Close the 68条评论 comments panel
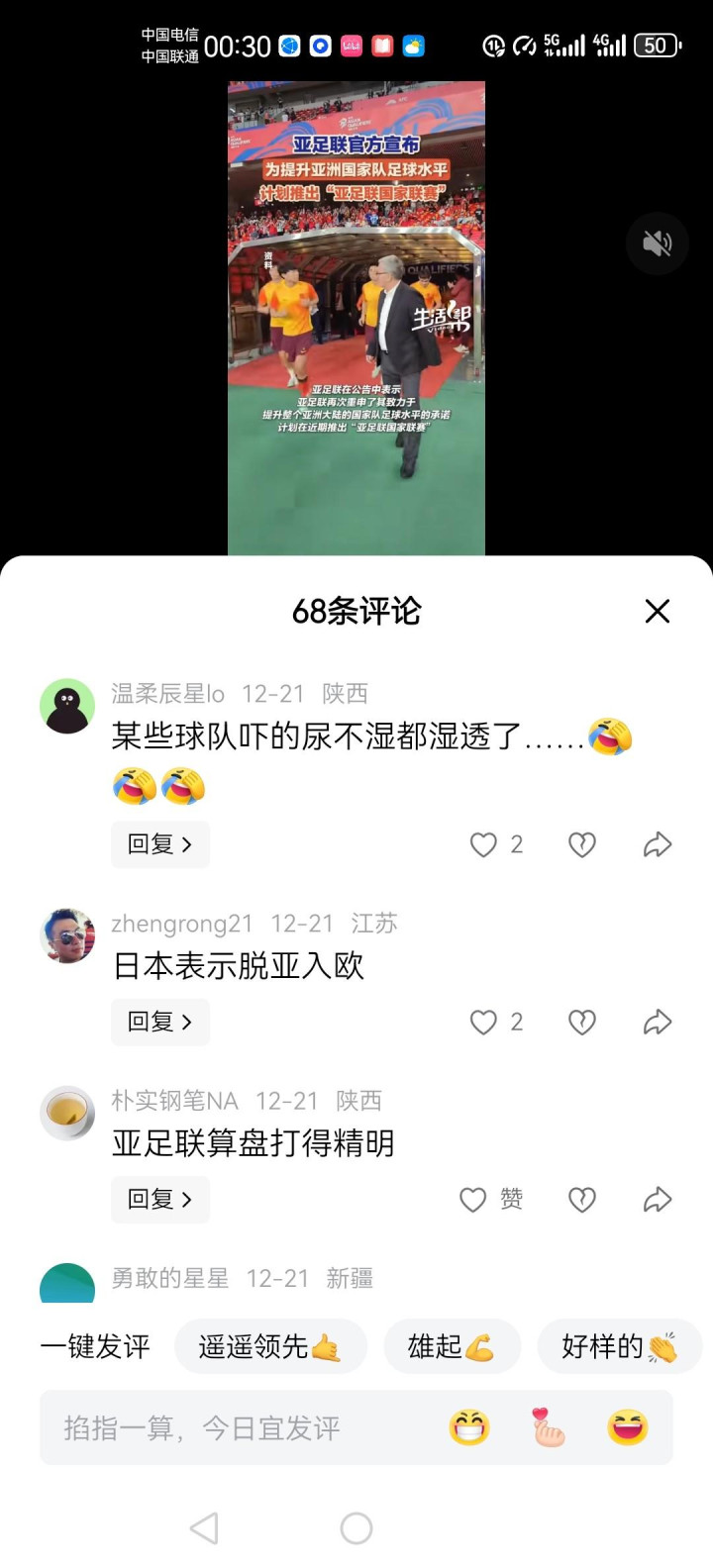The image size is (713, 1568). tap(658, 611)
